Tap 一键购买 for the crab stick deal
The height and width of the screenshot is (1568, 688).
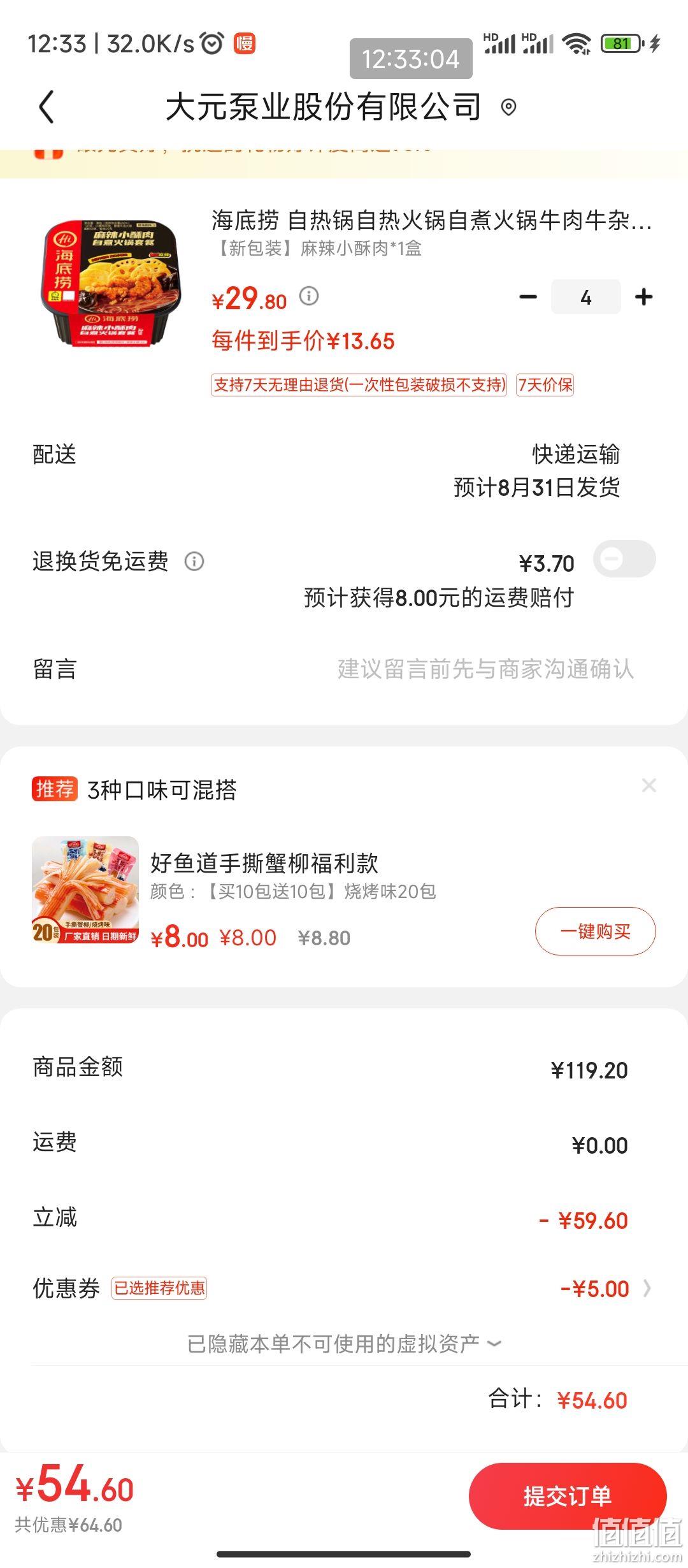596,931
